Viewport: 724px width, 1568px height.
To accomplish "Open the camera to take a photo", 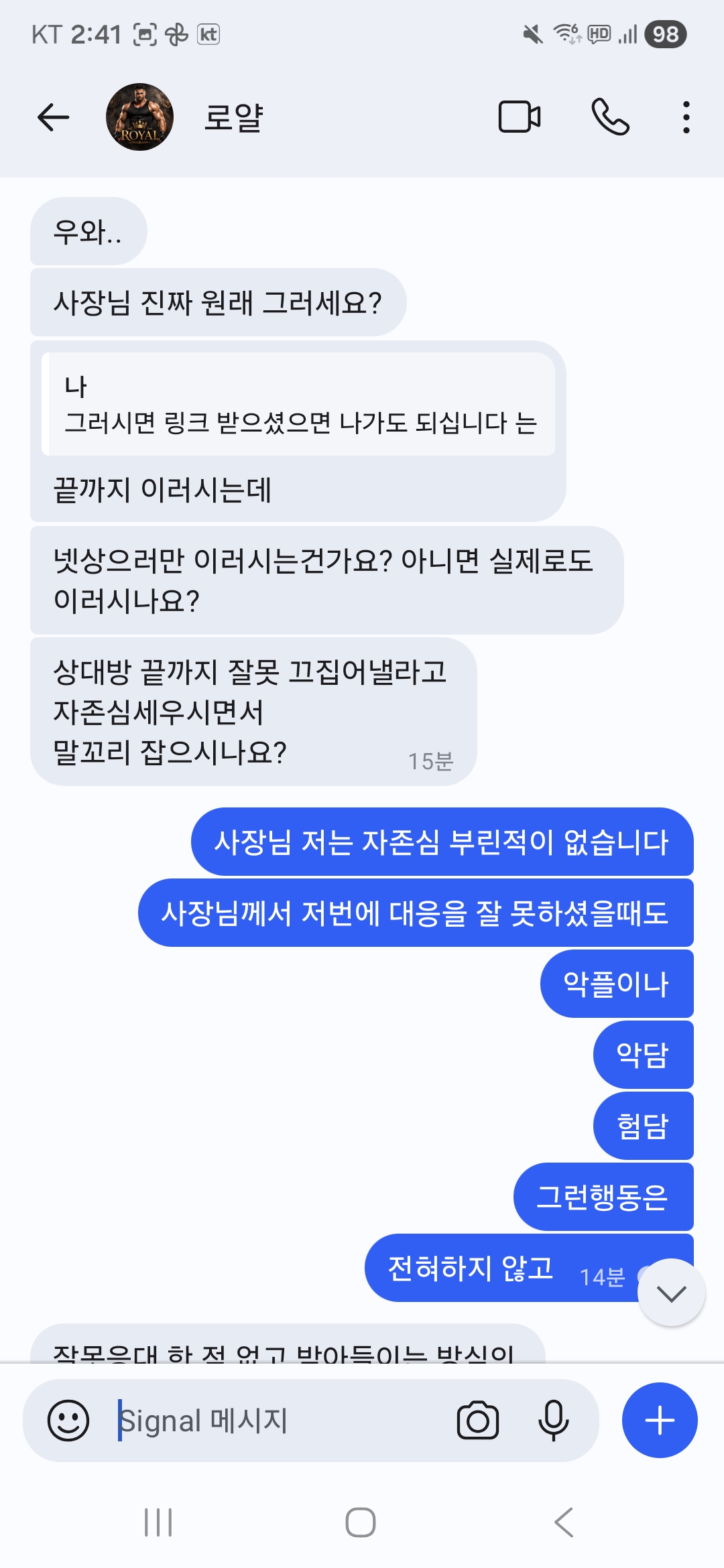I will pos(478,1420).
